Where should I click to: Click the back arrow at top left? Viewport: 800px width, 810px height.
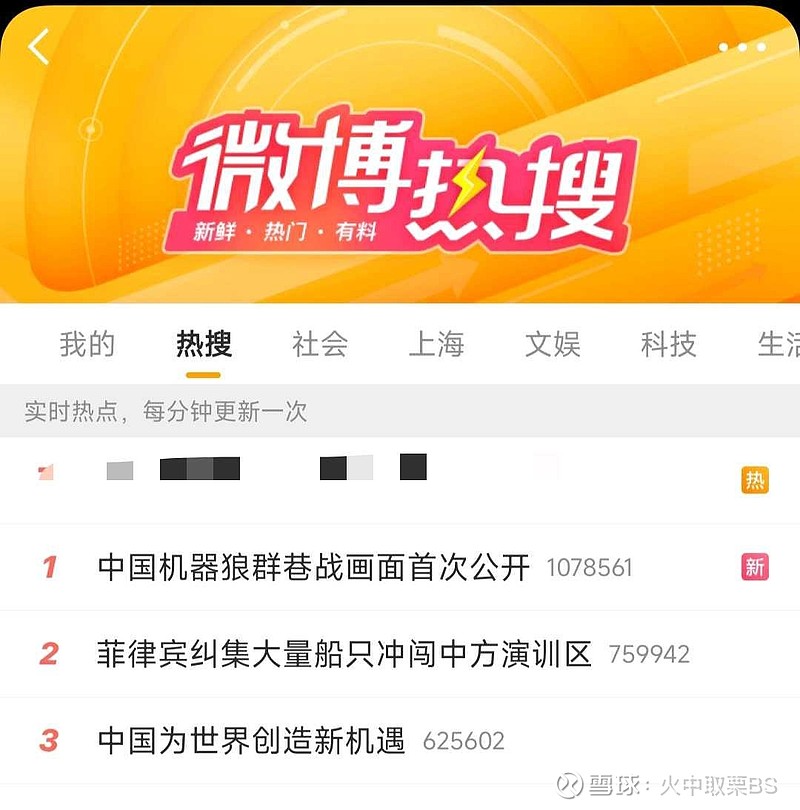[x=40, y=47]
